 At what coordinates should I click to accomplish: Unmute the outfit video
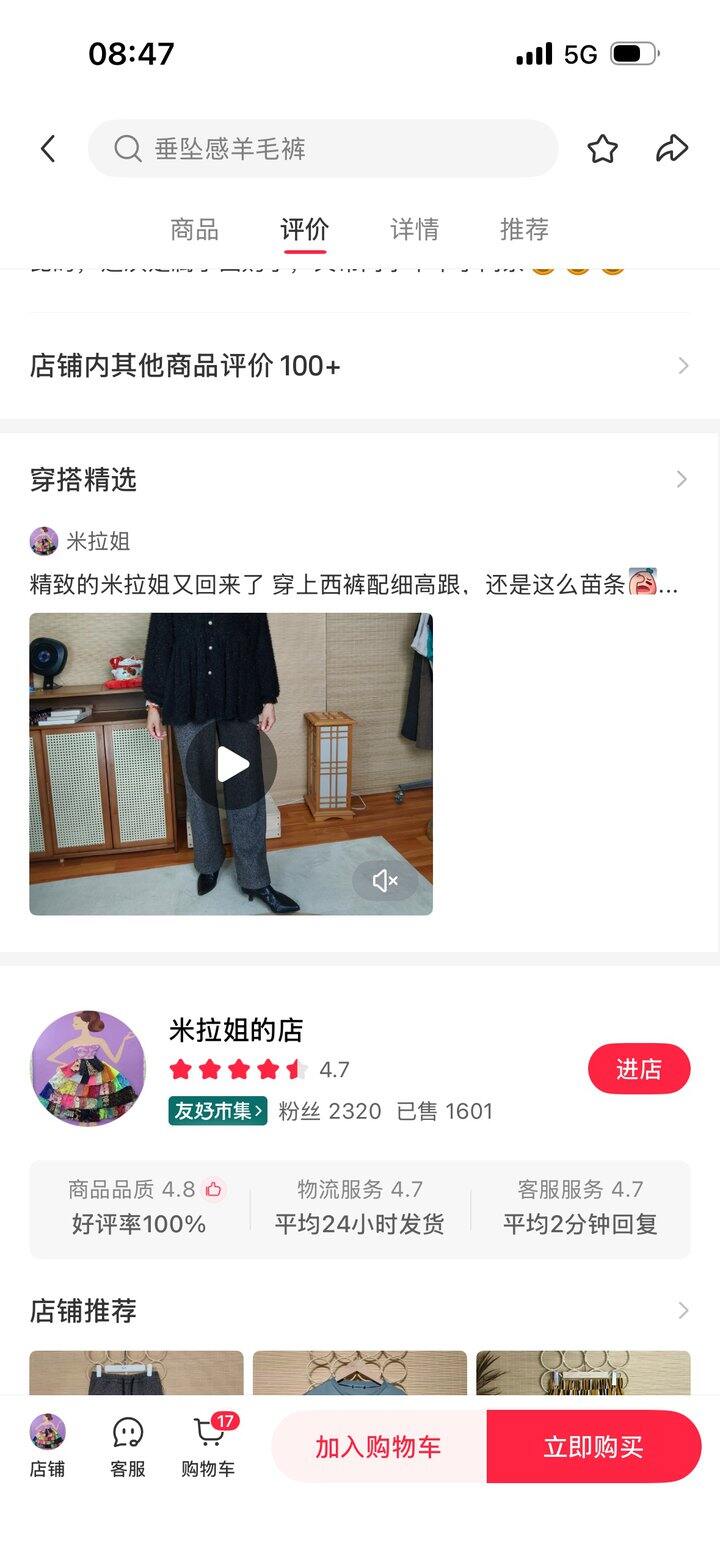pyautogui.click(x=385, y=880)
